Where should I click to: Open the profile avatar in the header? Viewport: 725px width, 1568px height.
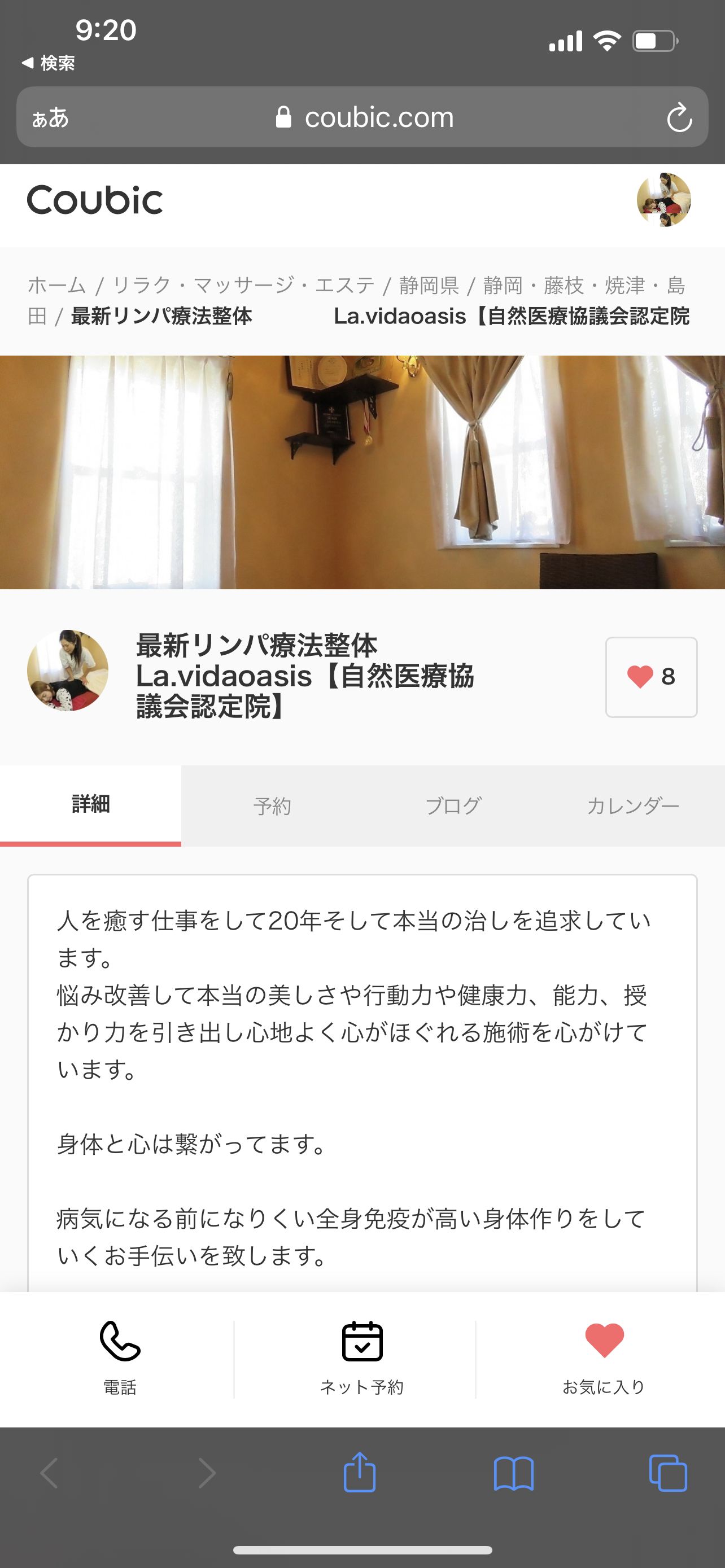(x=663, y=200)
